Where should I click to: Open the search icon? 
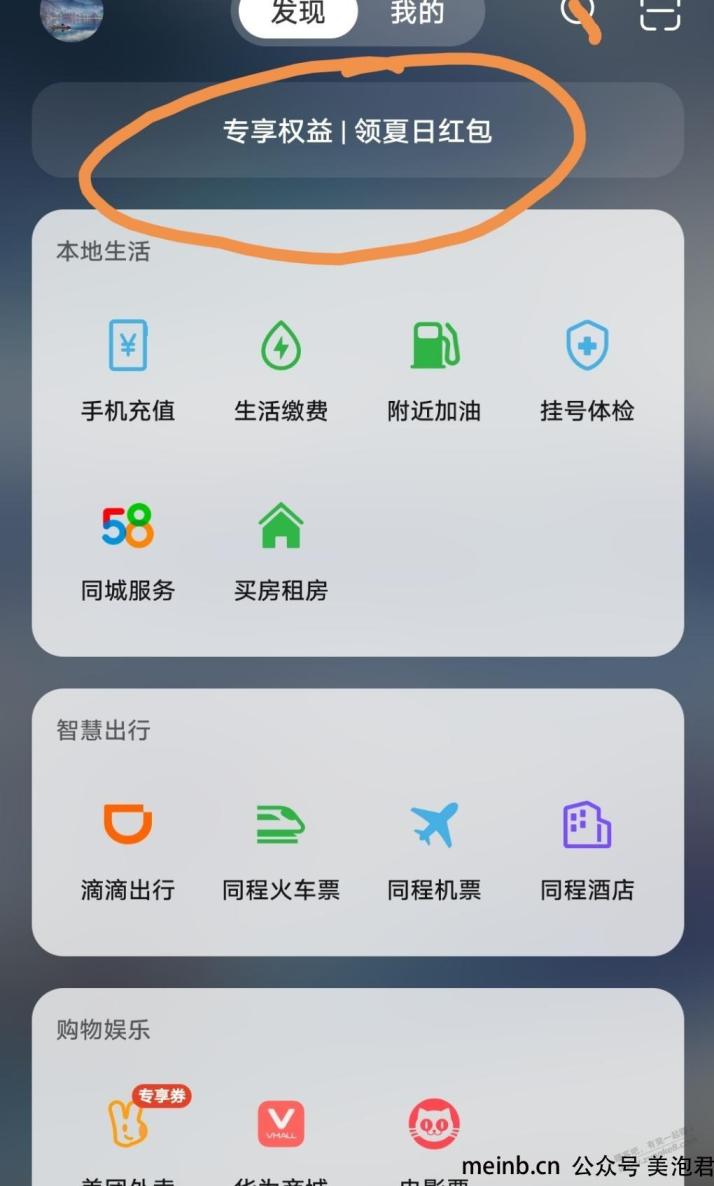tap(578, 12)
